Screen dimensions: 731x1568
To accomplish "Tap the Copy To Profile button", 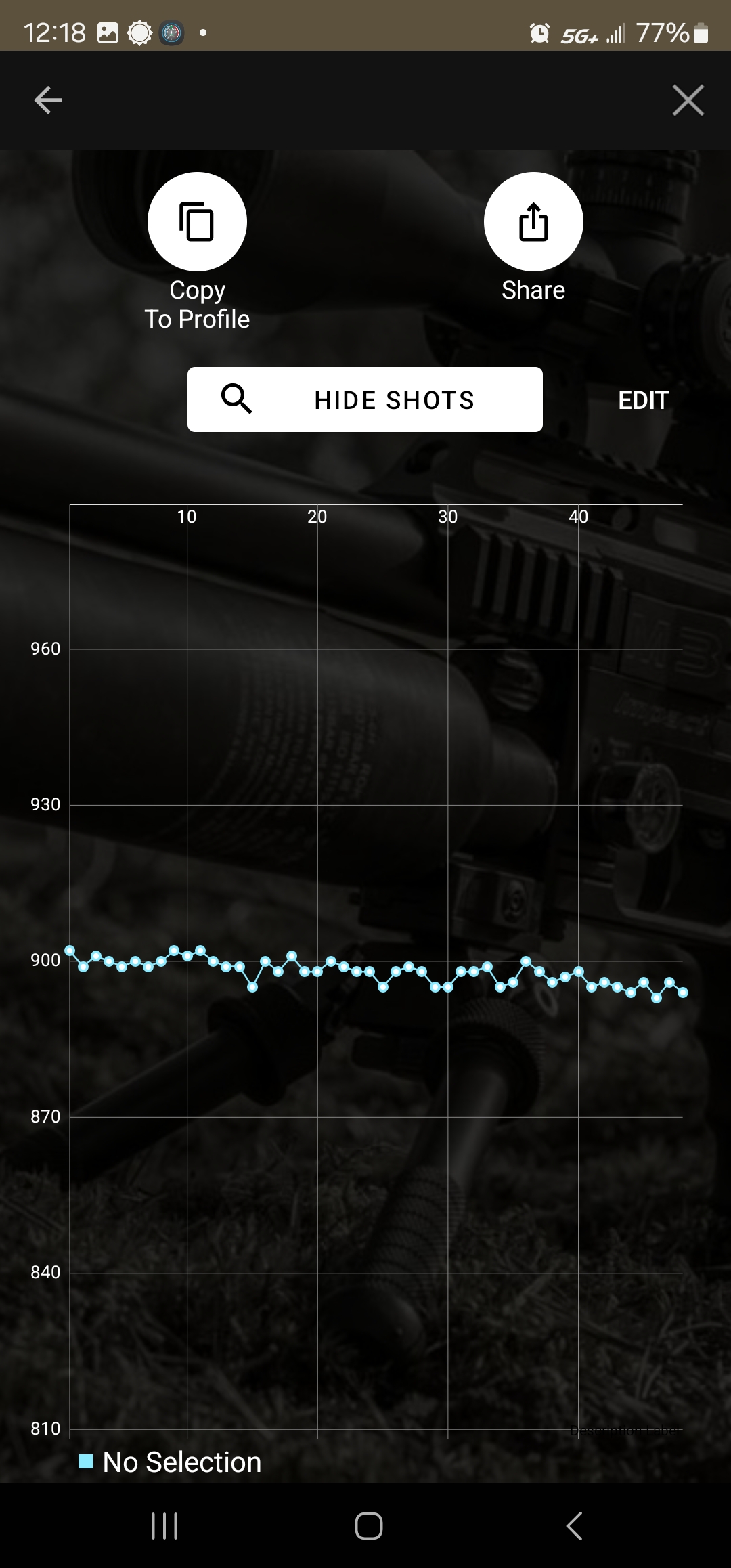I will click(197, 222).
